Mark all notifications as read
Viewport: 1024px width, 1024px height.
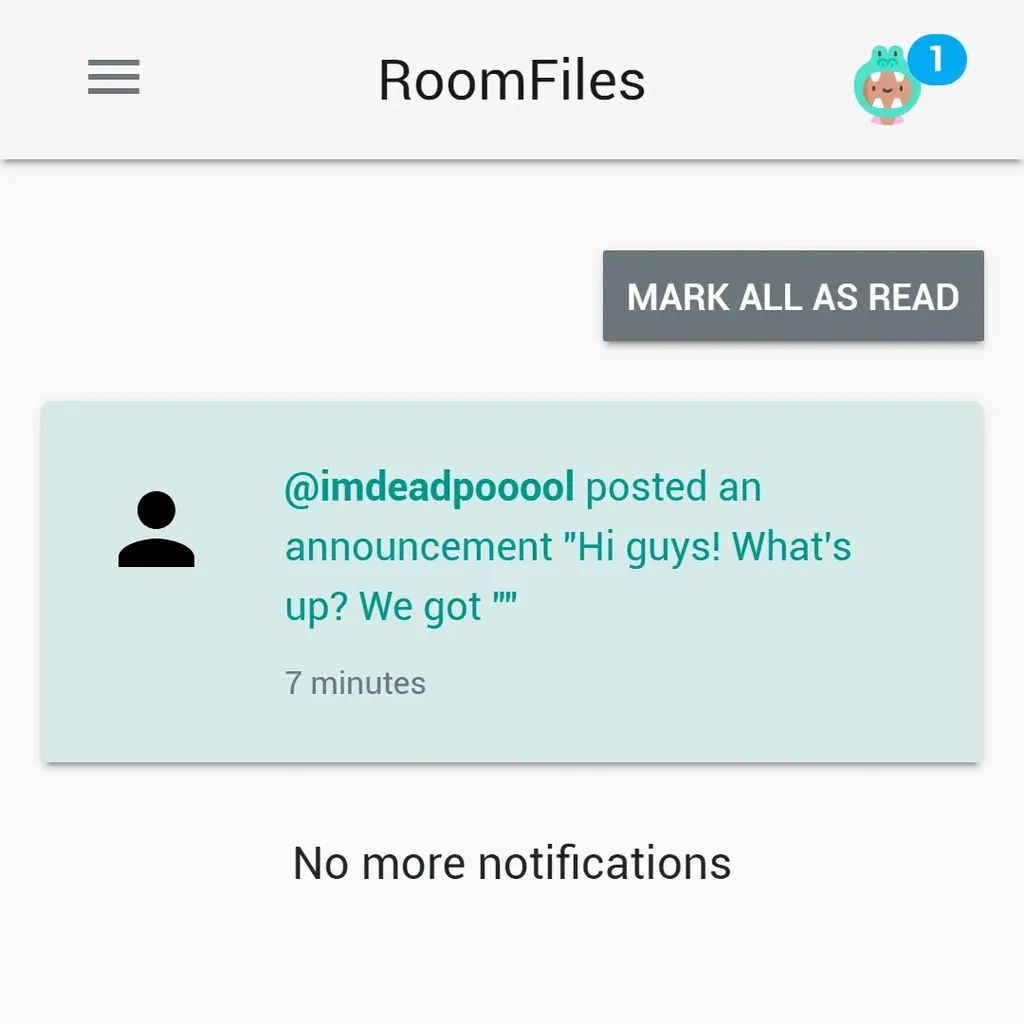point(793,296)
